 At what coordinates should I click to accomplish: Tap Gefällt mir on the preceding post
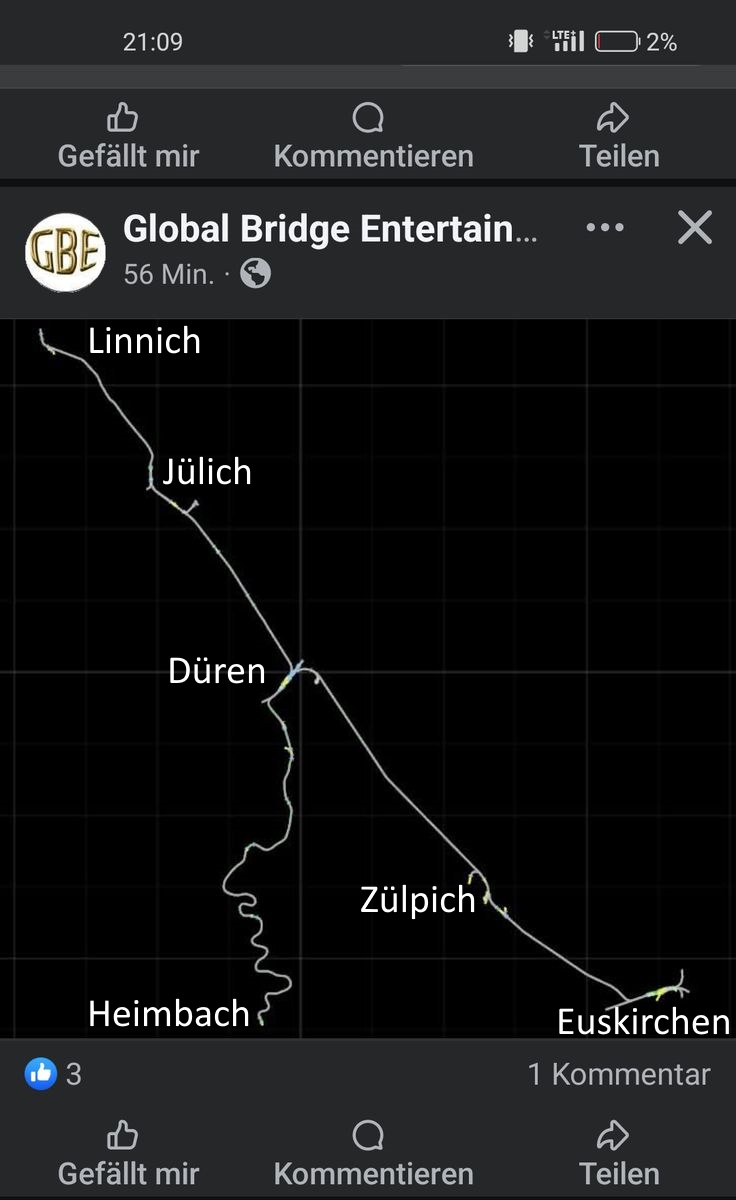point(128,137)
